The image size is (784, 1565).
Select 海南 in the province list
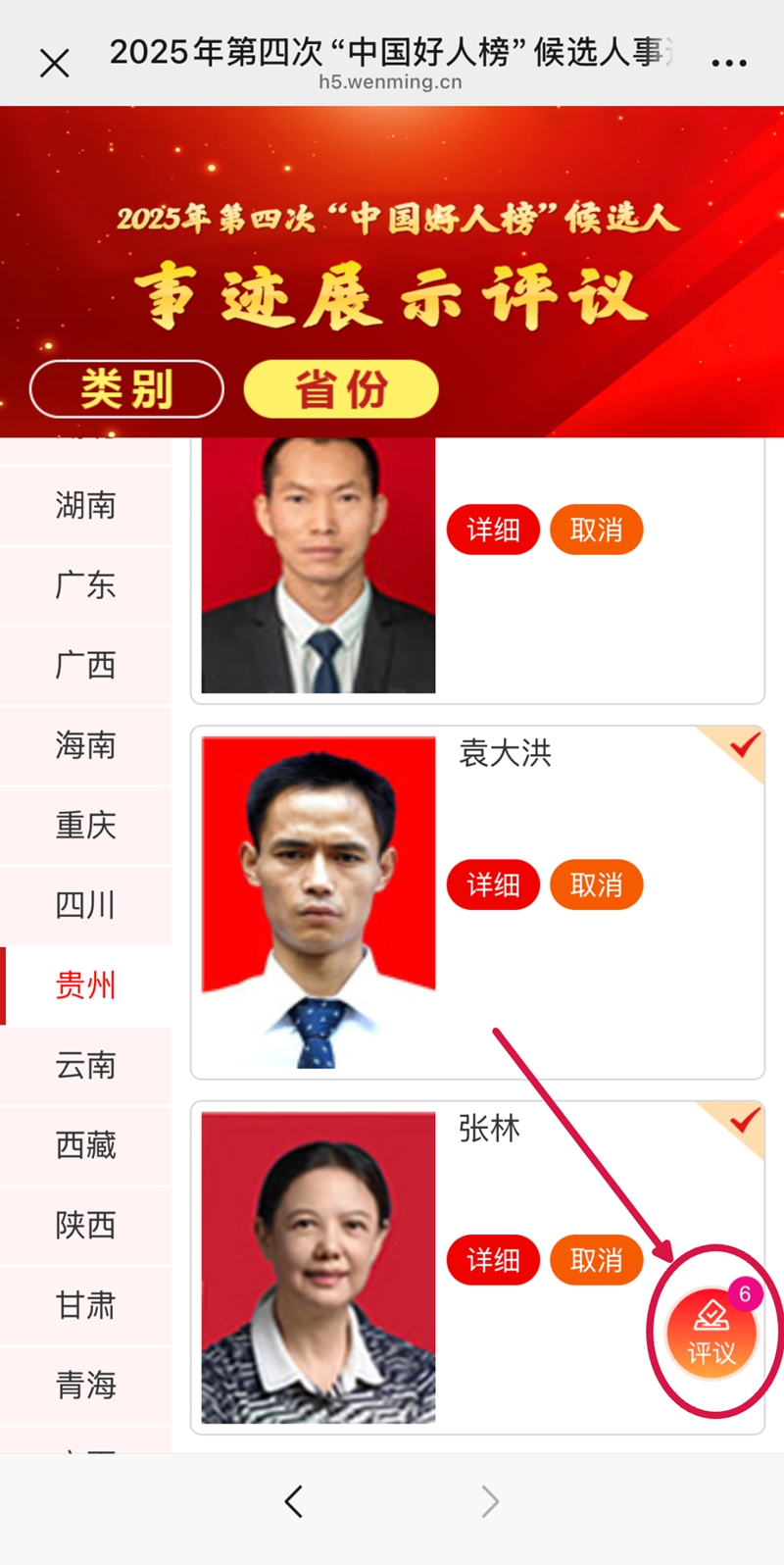click(86, 745)
